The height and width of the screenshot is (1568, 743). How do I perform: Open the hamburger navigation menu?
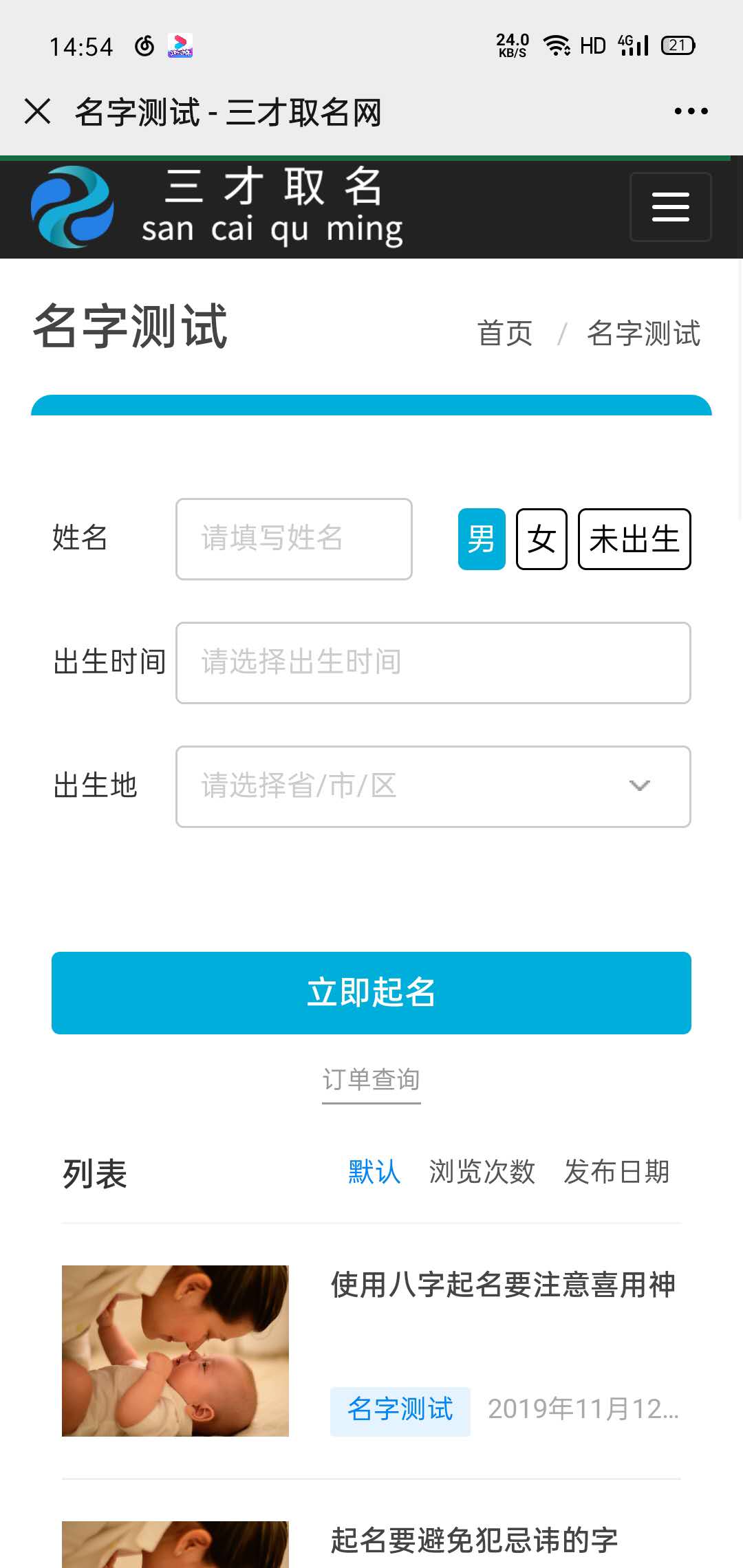[671, 207]
